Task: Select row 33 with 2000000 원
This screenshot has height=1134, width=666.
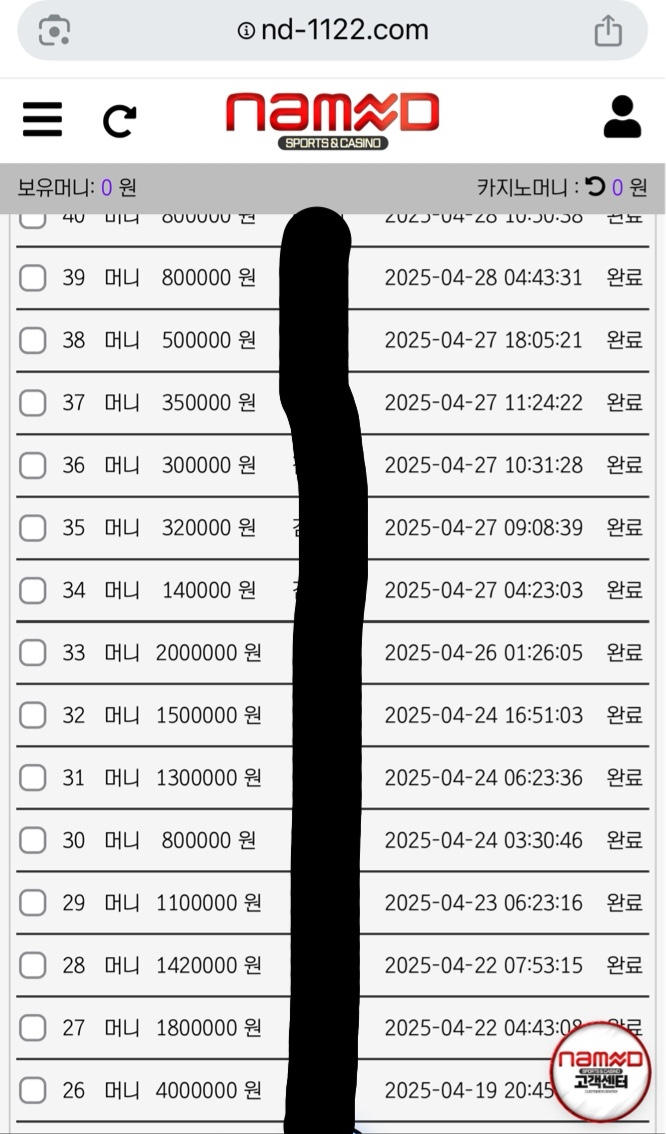Action: coord(33,653)
